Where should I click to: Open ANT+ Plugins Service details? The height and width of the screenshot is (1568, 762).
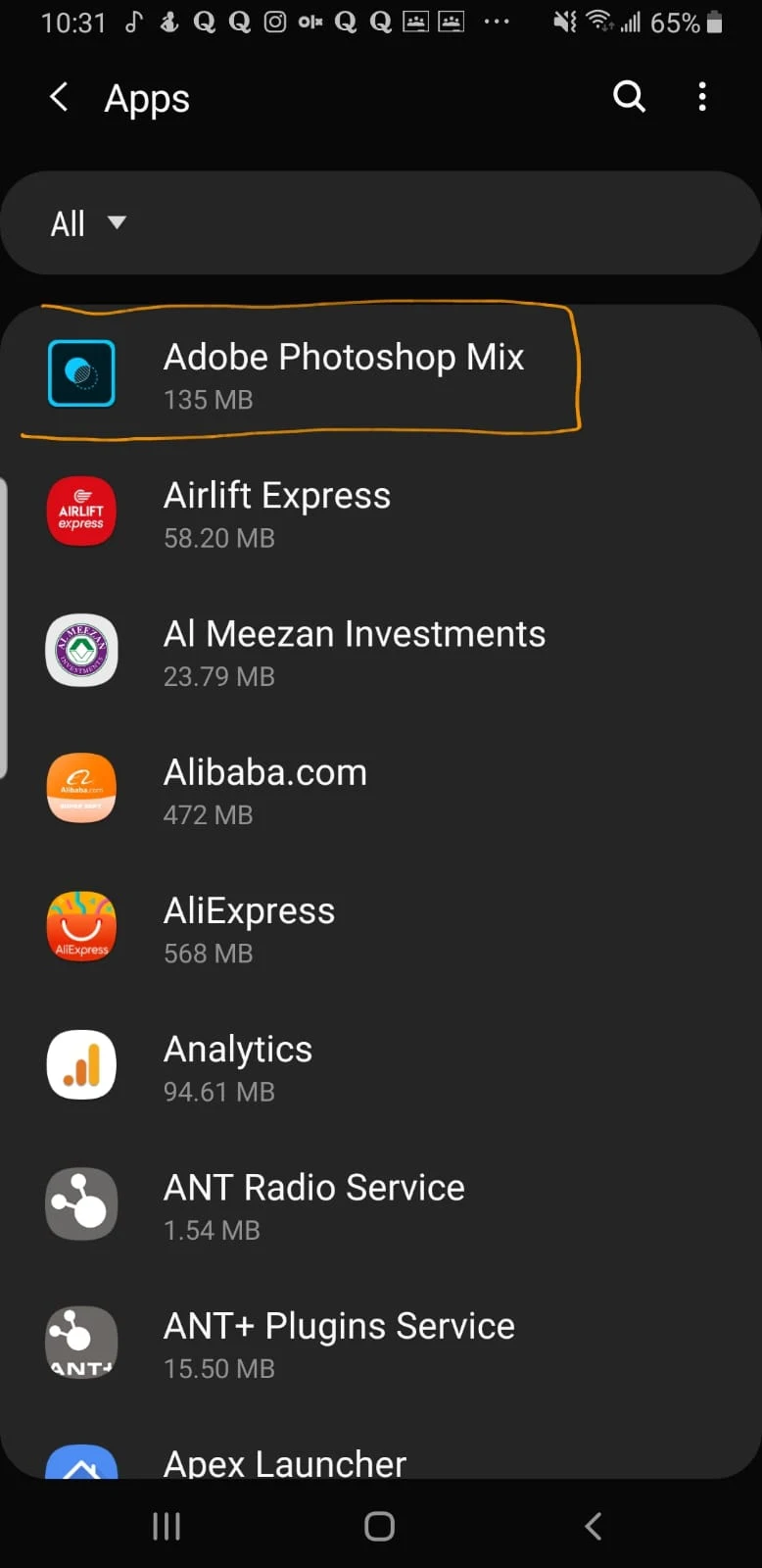click(381, 1342)
